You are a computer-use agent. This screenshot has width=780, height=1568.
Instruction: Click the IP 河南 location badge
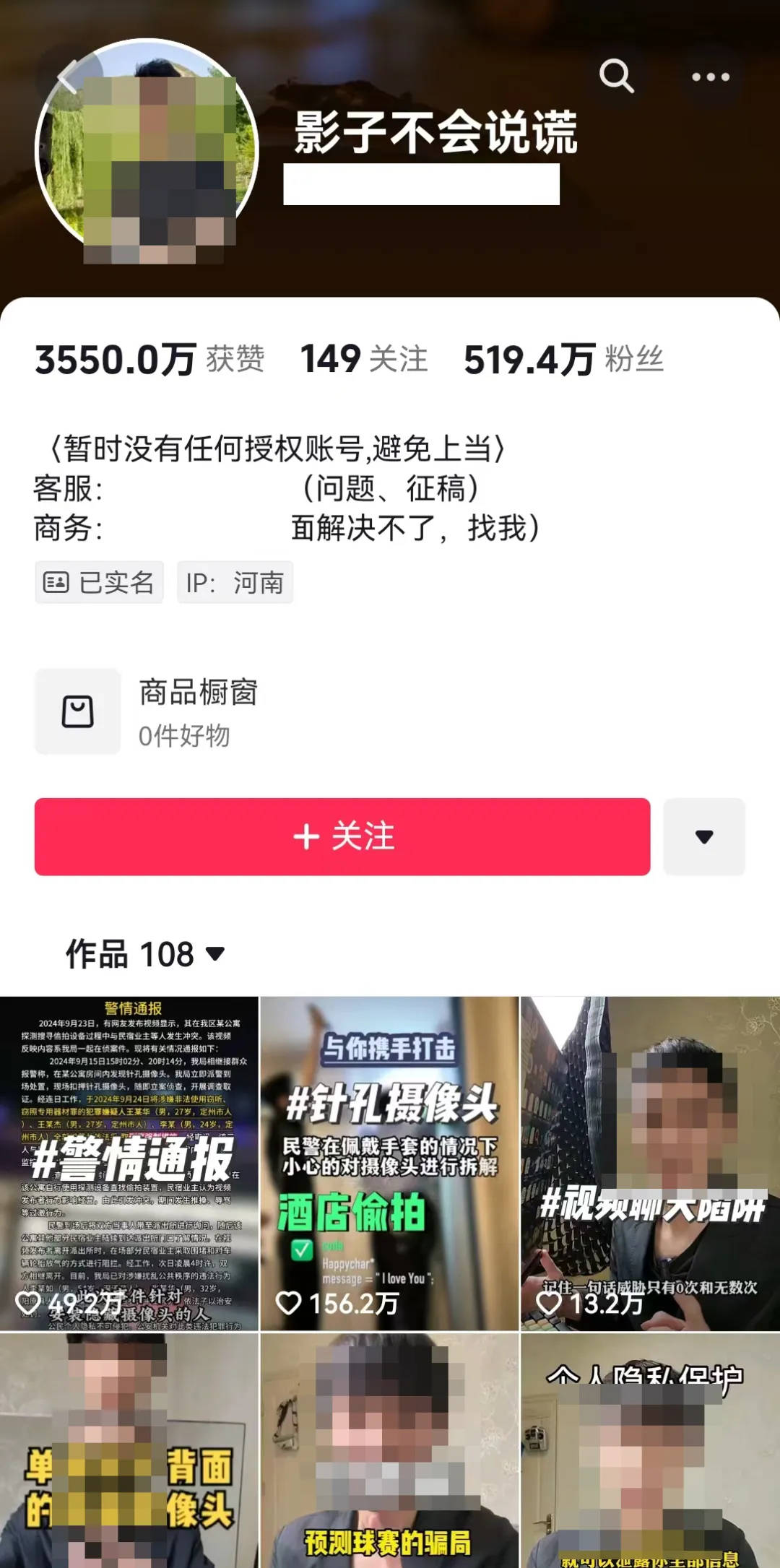pos(236,583)
